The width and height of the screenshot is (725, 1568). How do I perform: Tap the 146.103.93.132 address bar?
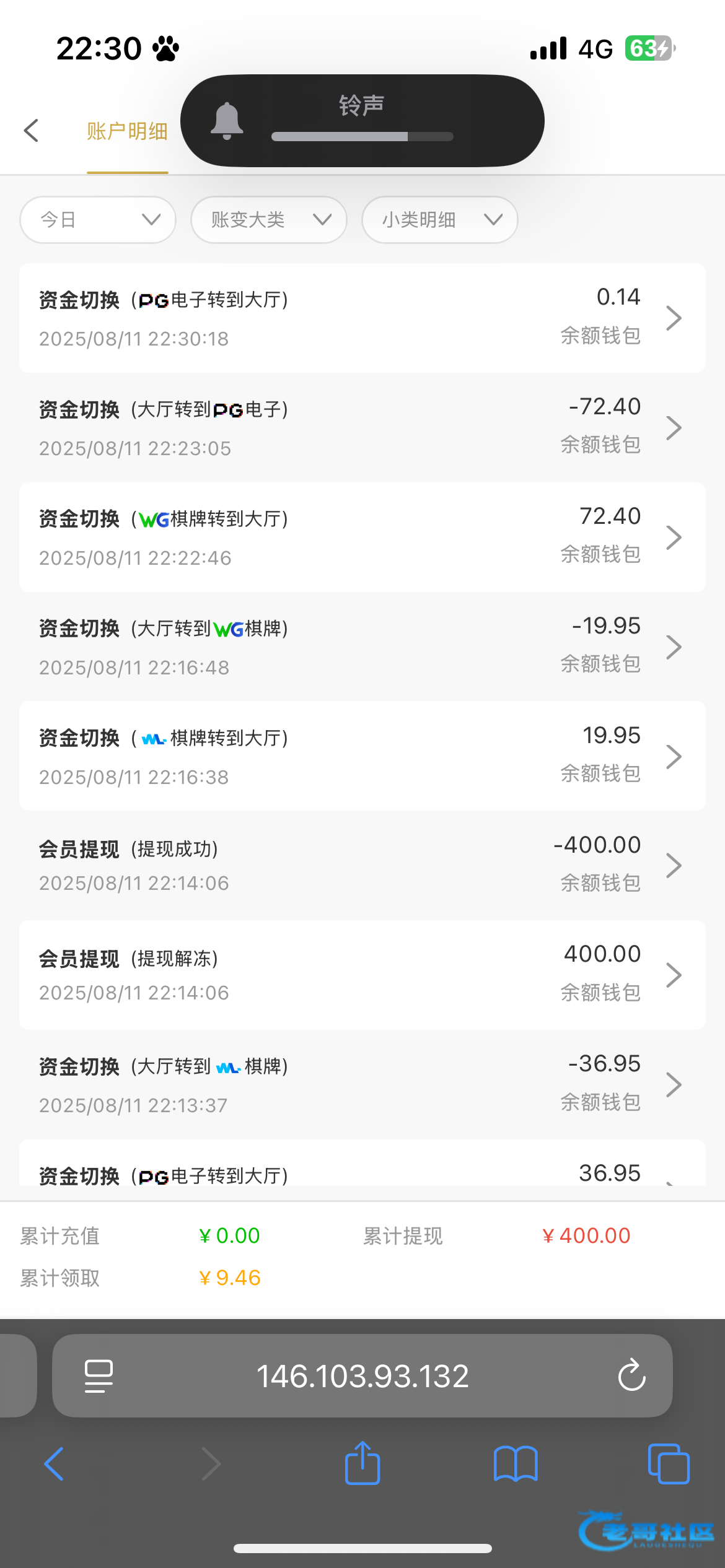[362, 1376]
